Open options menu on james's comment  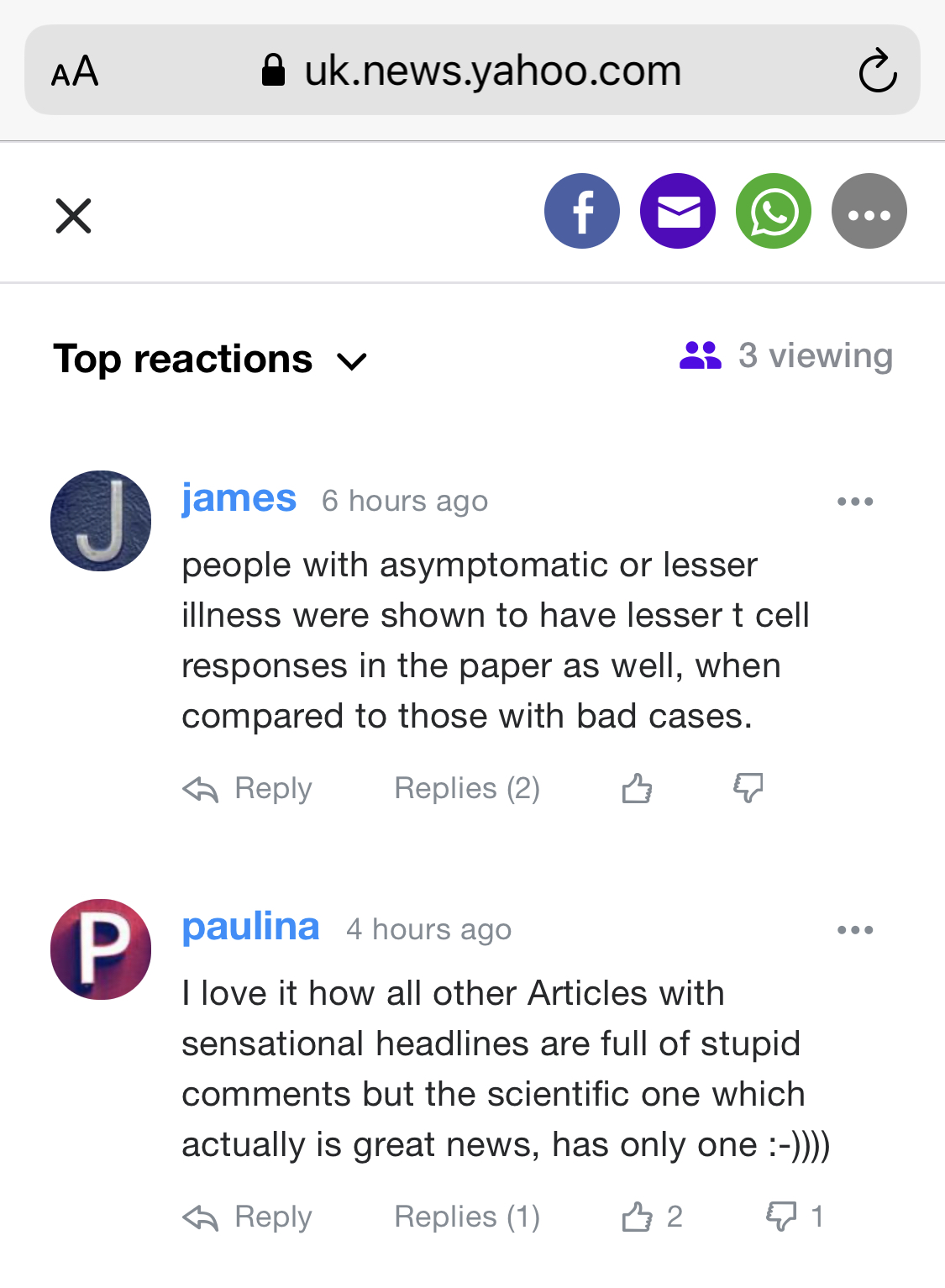pos(854,502)
